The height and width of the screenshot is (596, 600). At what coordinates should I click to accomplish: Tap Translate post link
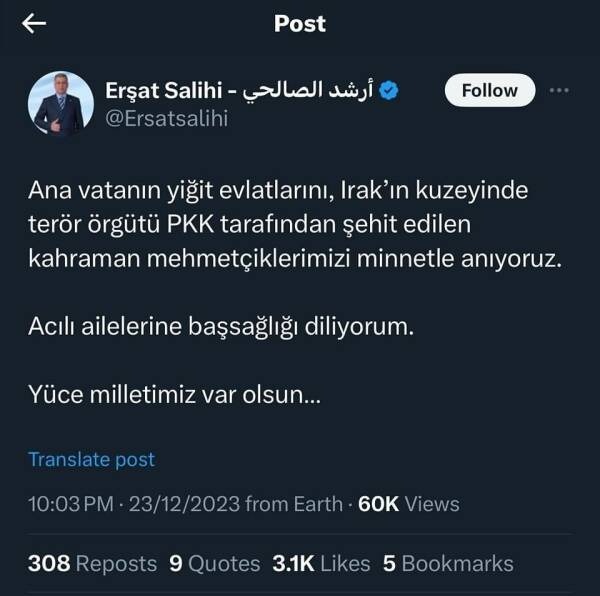click(92, 460)
